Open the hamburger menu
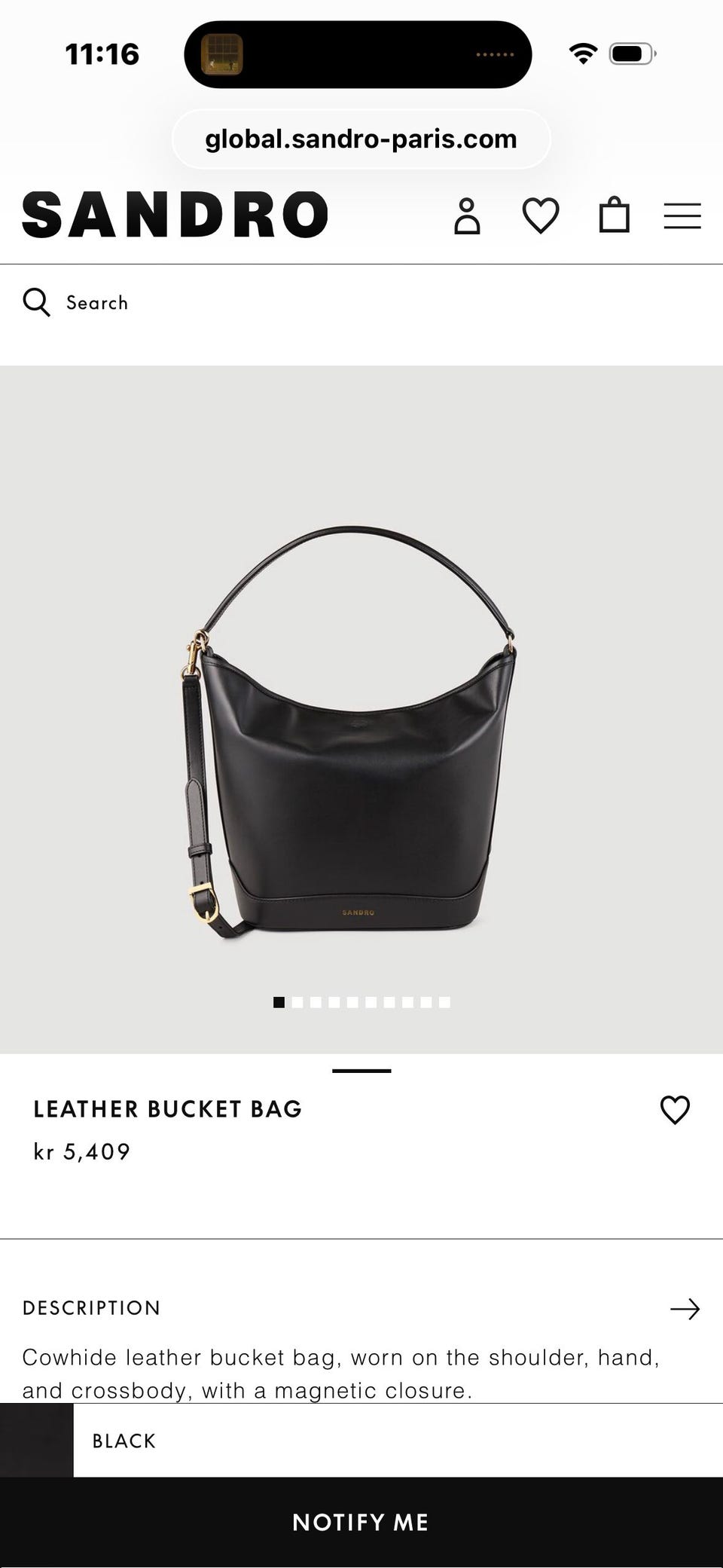Viewport: 723px width, 1568px height. 682,216
